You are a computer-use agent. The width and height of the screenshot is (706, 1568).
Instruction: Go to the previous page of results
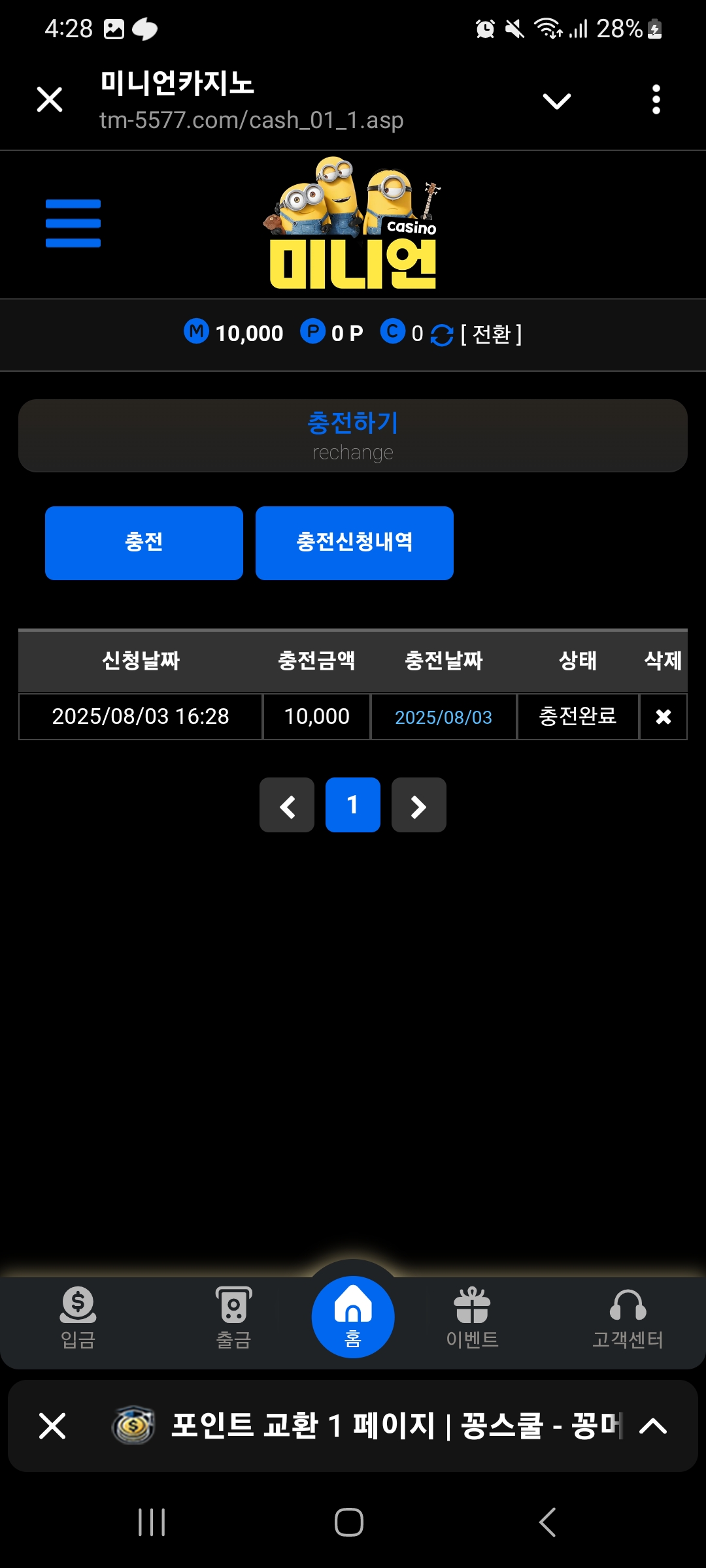[x=287, y=806]
